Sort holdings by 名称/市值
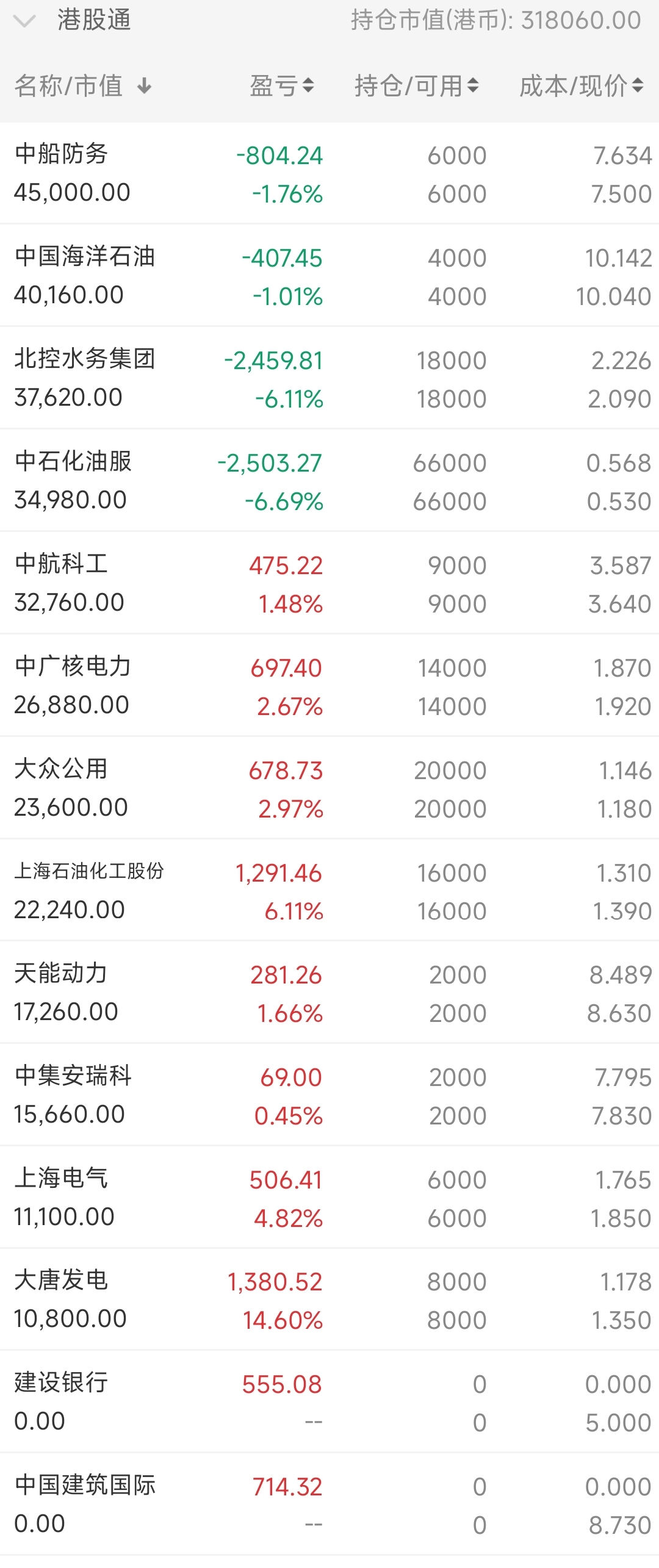The height and width of the screenshot is (1568, 659). tap(83, 86)
